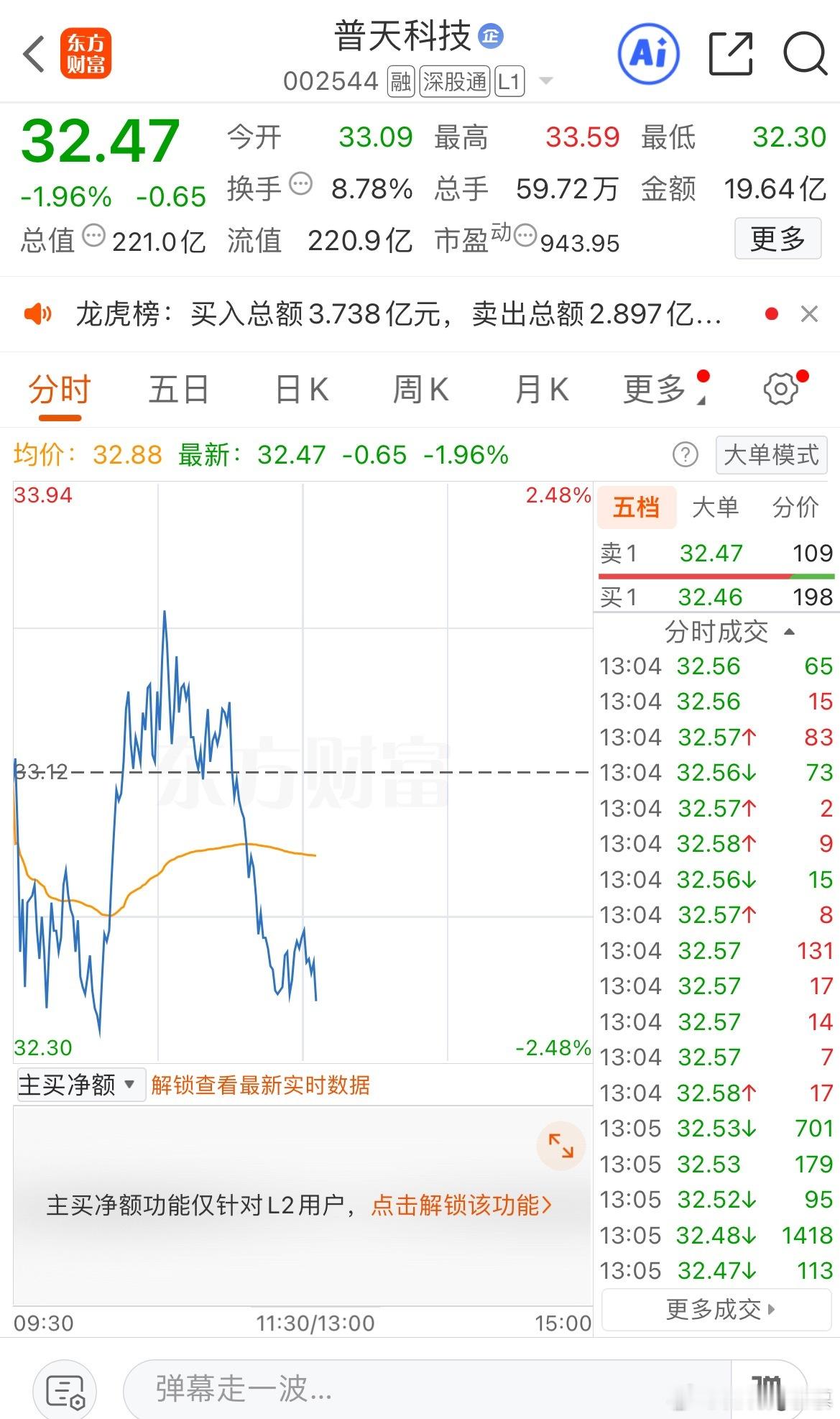Mute the 龙虎榜 voice broadcast speaker

pyautogui.click(x=39, y=314)
